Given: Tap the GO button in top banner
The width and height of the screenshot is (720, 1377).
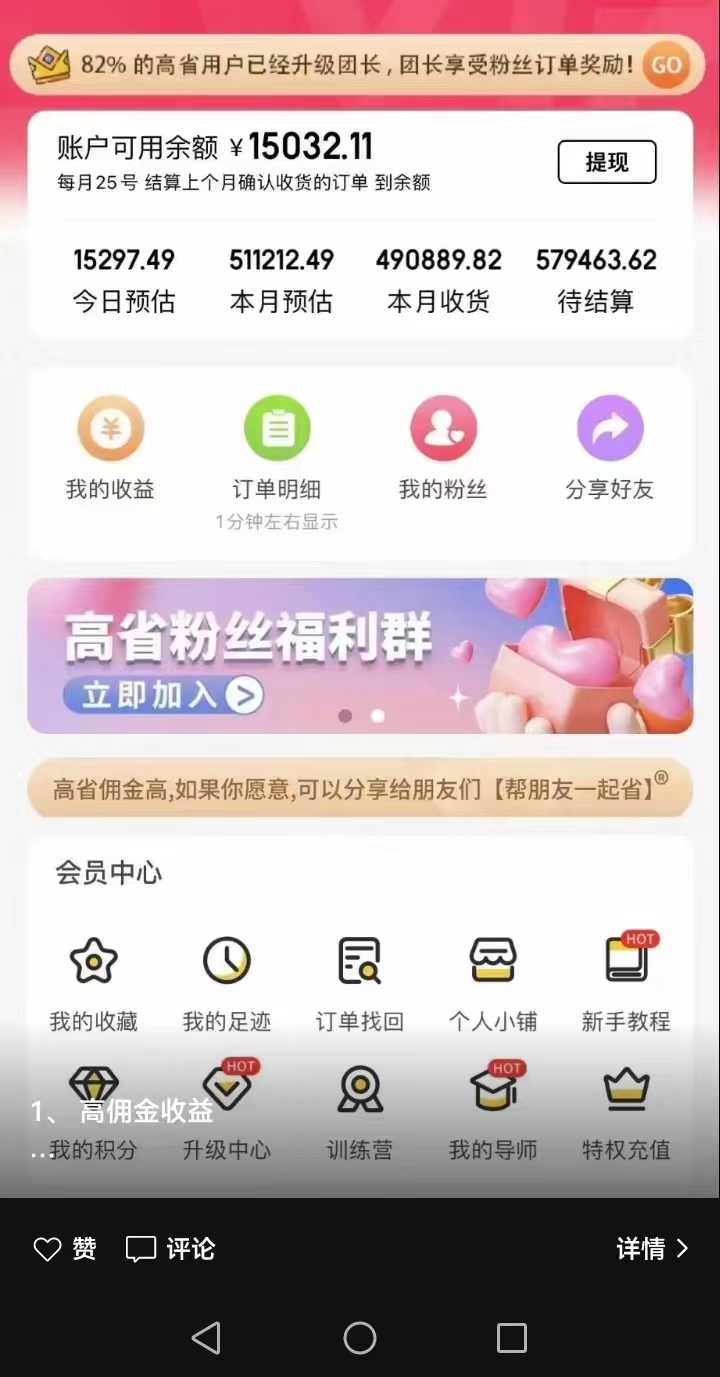Looking at the screenshot, I should (666, 64).
